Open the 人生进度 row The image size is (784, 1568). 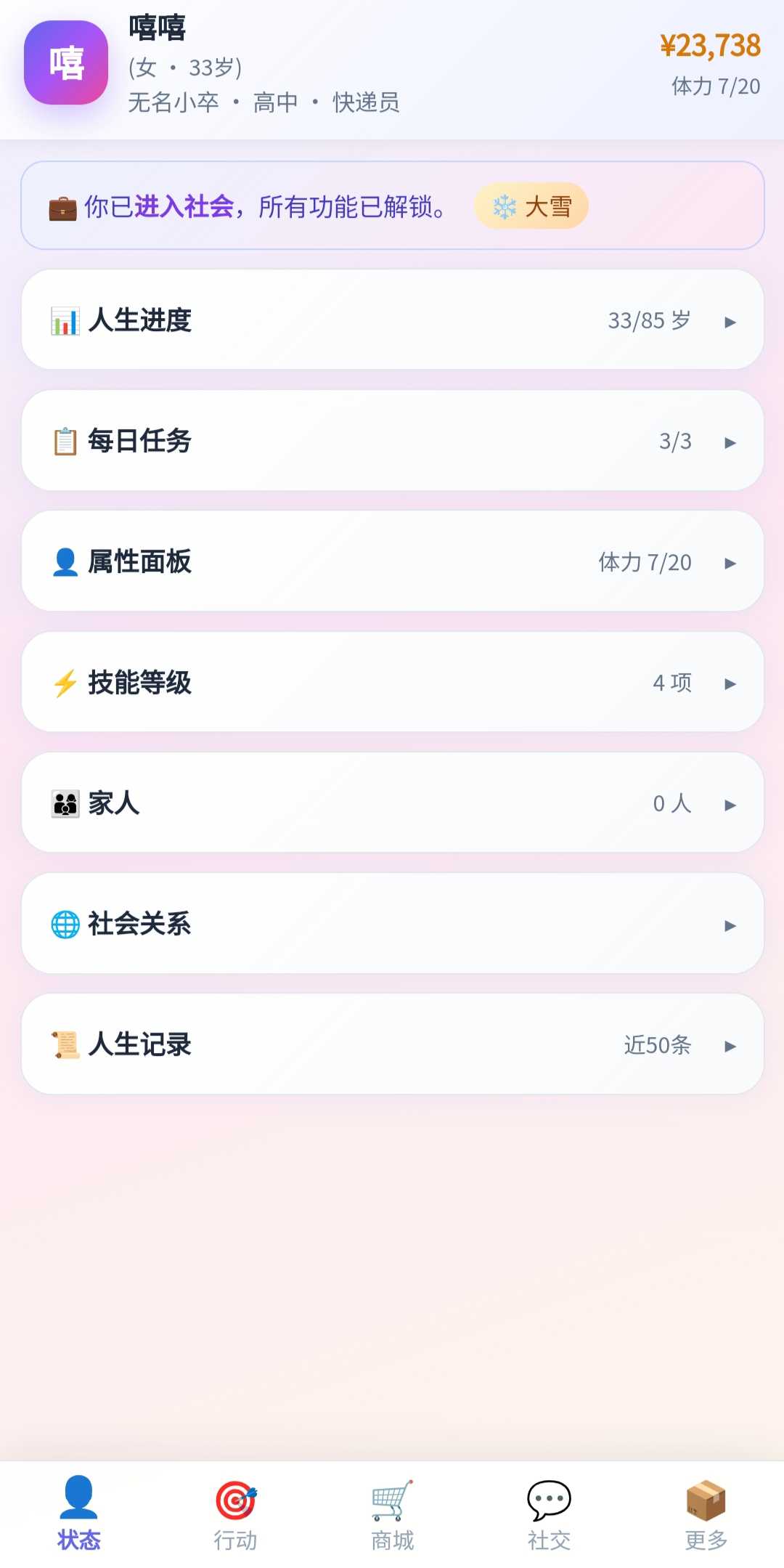pyautogui.click(x=392, y=320)
